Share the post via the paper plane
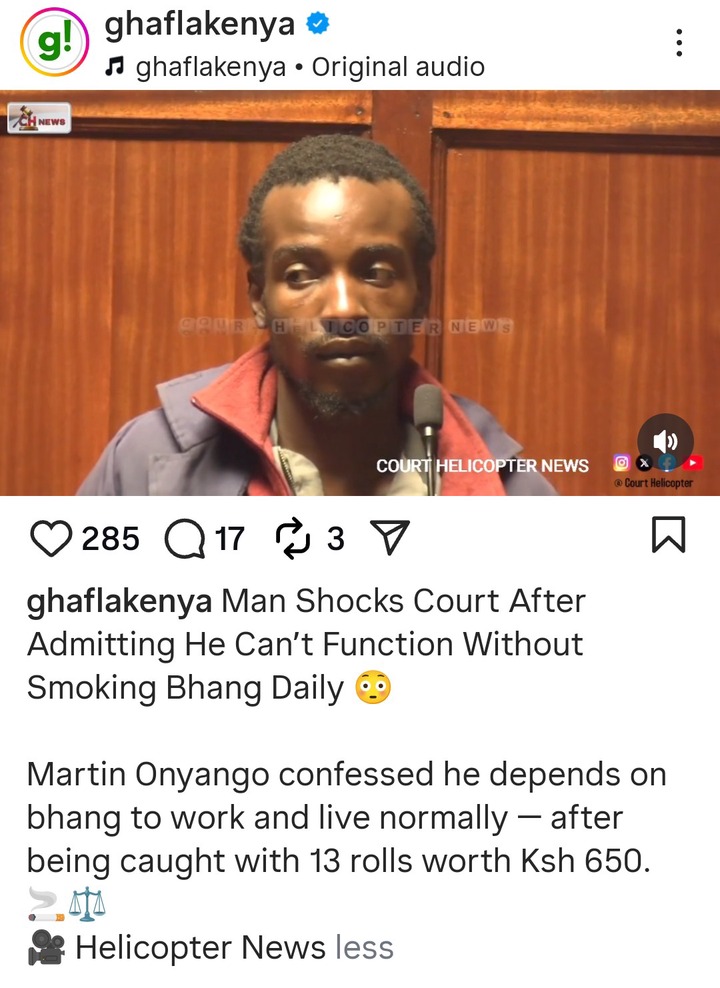 click(389, 539)
